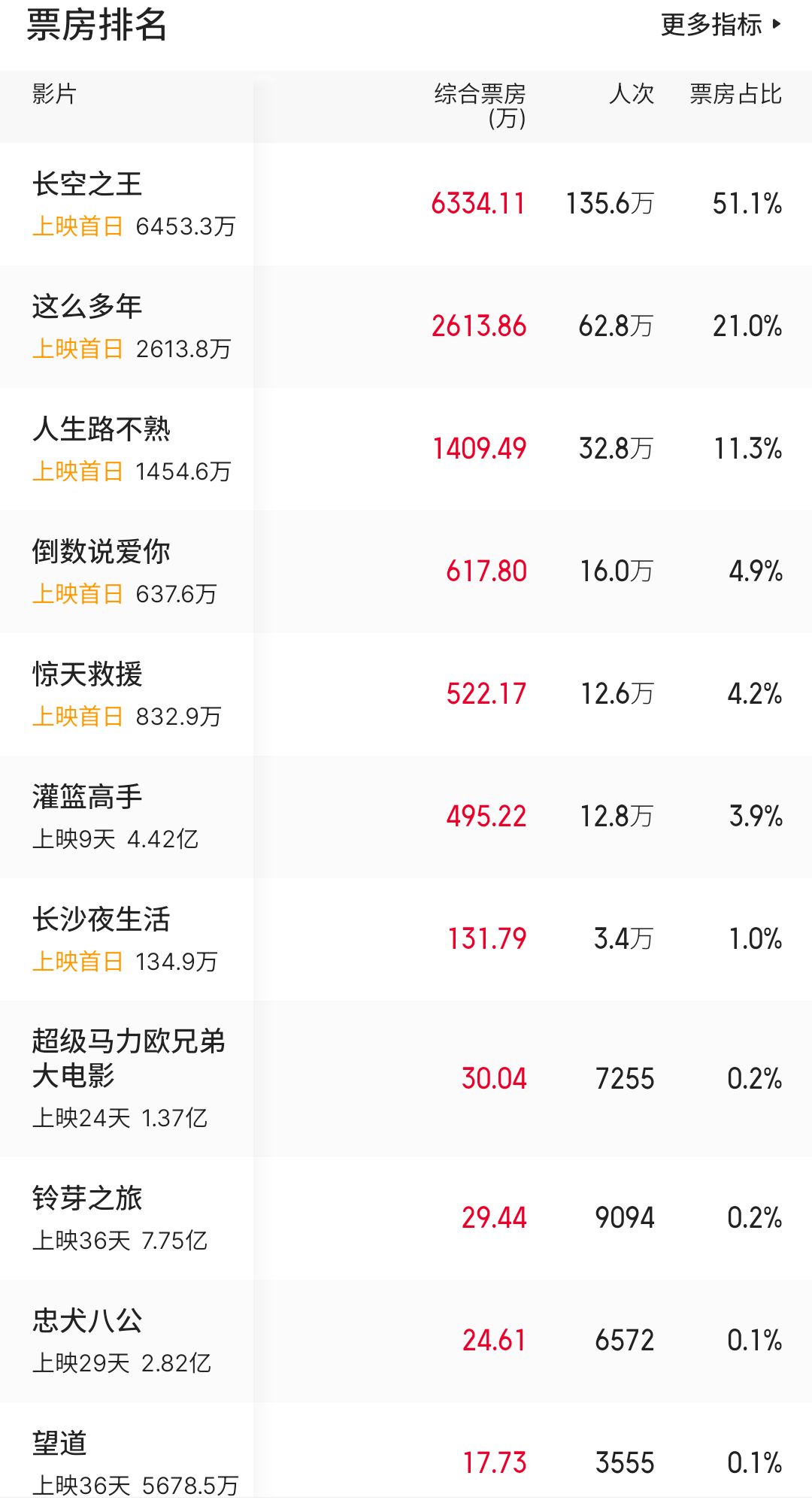The width and height of the screenshot is (812, 1509).
Task: Open the 铃芽之旅 row
Action: point(406,1219)
